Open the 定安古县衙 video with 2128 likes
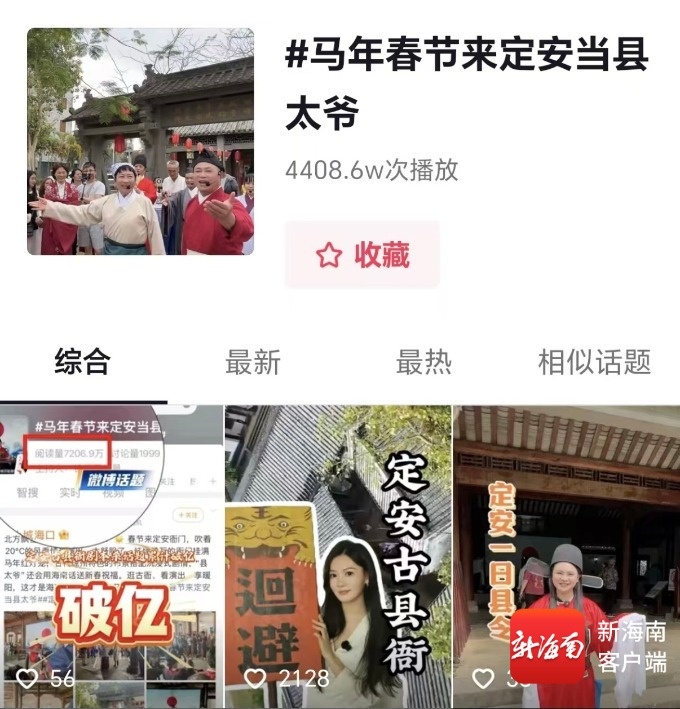This screenshot has height=709, width=680. click(x=337, y=555)
